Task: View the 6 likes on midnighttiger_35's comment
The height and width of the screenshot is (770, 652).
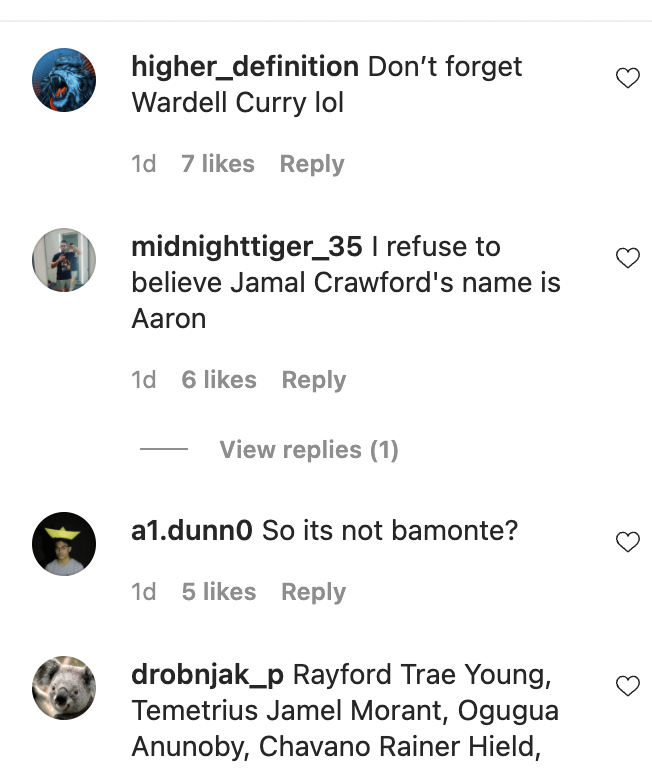Action: [219, 380]
